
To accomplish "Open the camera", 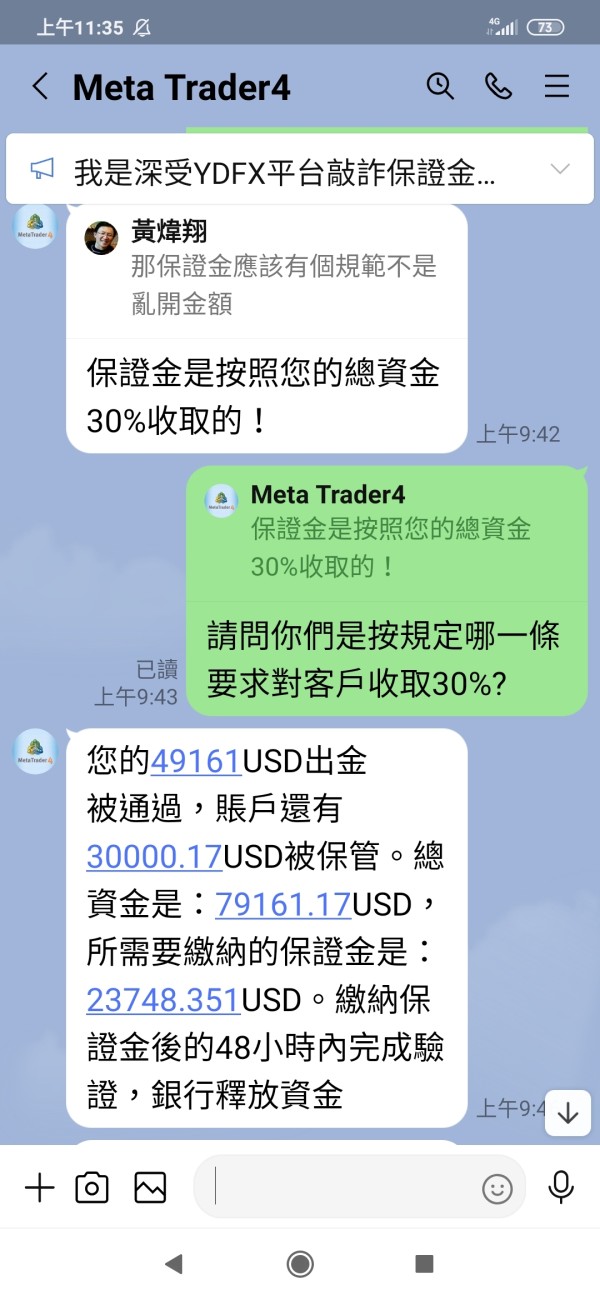I will [92, 1187].
